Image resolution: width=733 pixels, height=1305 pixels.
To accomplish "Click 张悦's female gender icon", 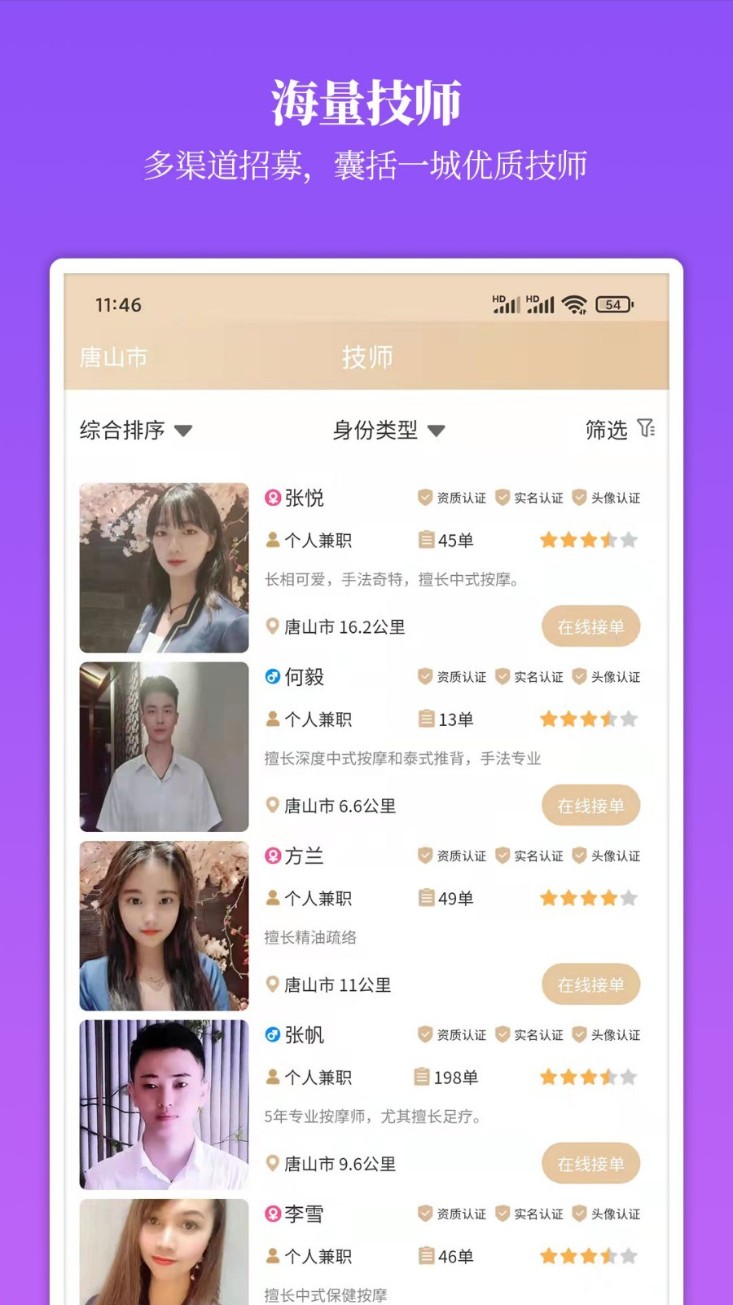I will pyautogui.click(x=272, y=497).
